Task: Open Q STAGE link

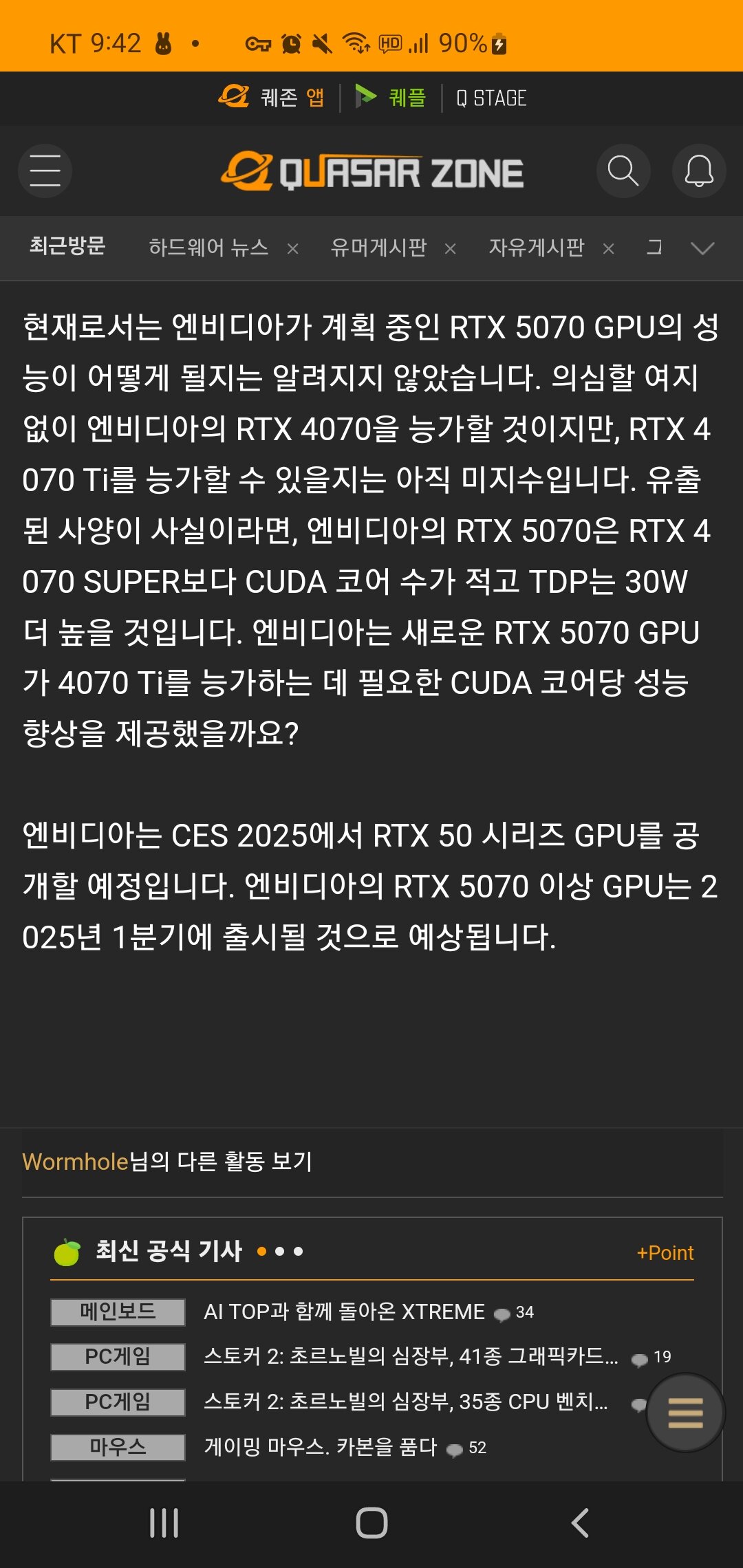Action: (x=491, y=98)
